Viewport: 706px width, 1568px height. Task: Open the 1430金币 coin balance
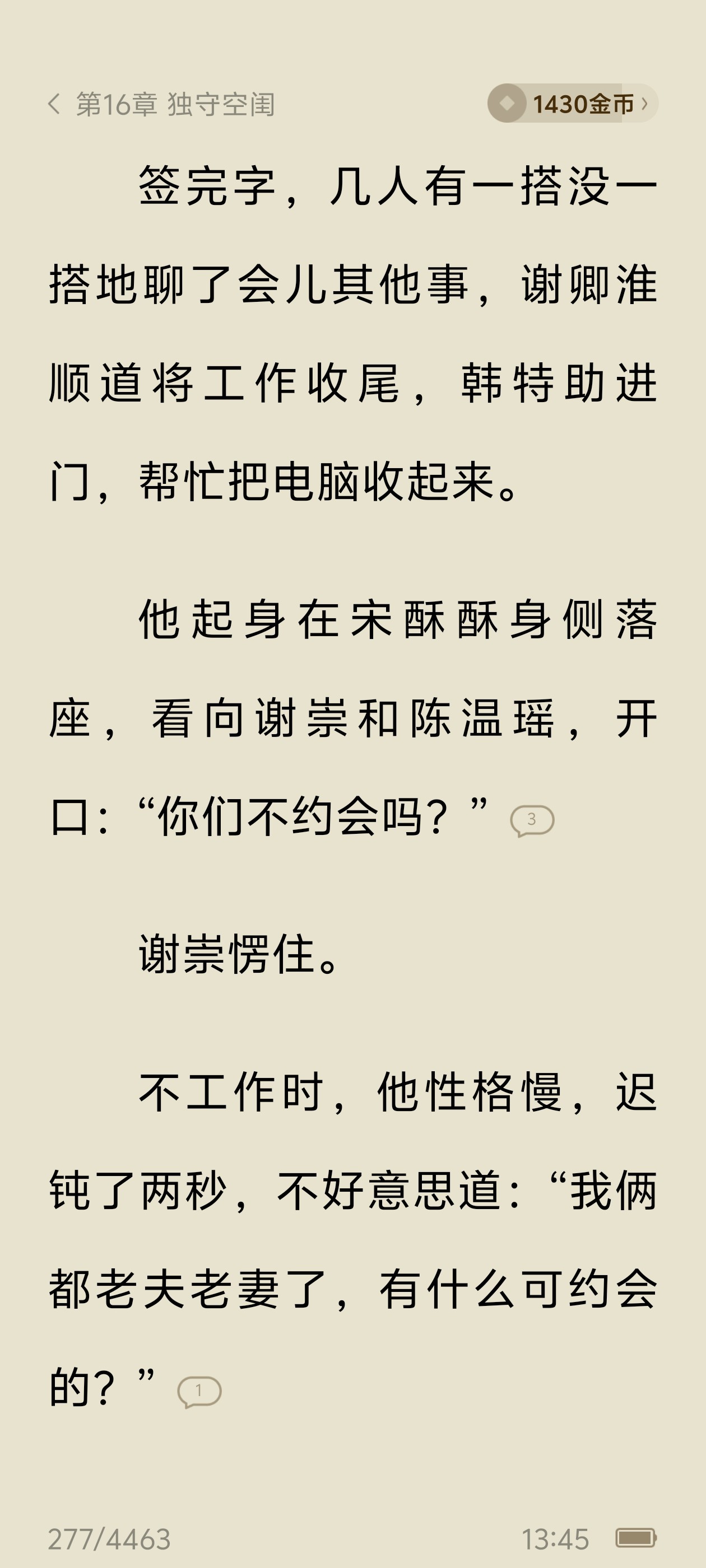click(x=573, y=104)
